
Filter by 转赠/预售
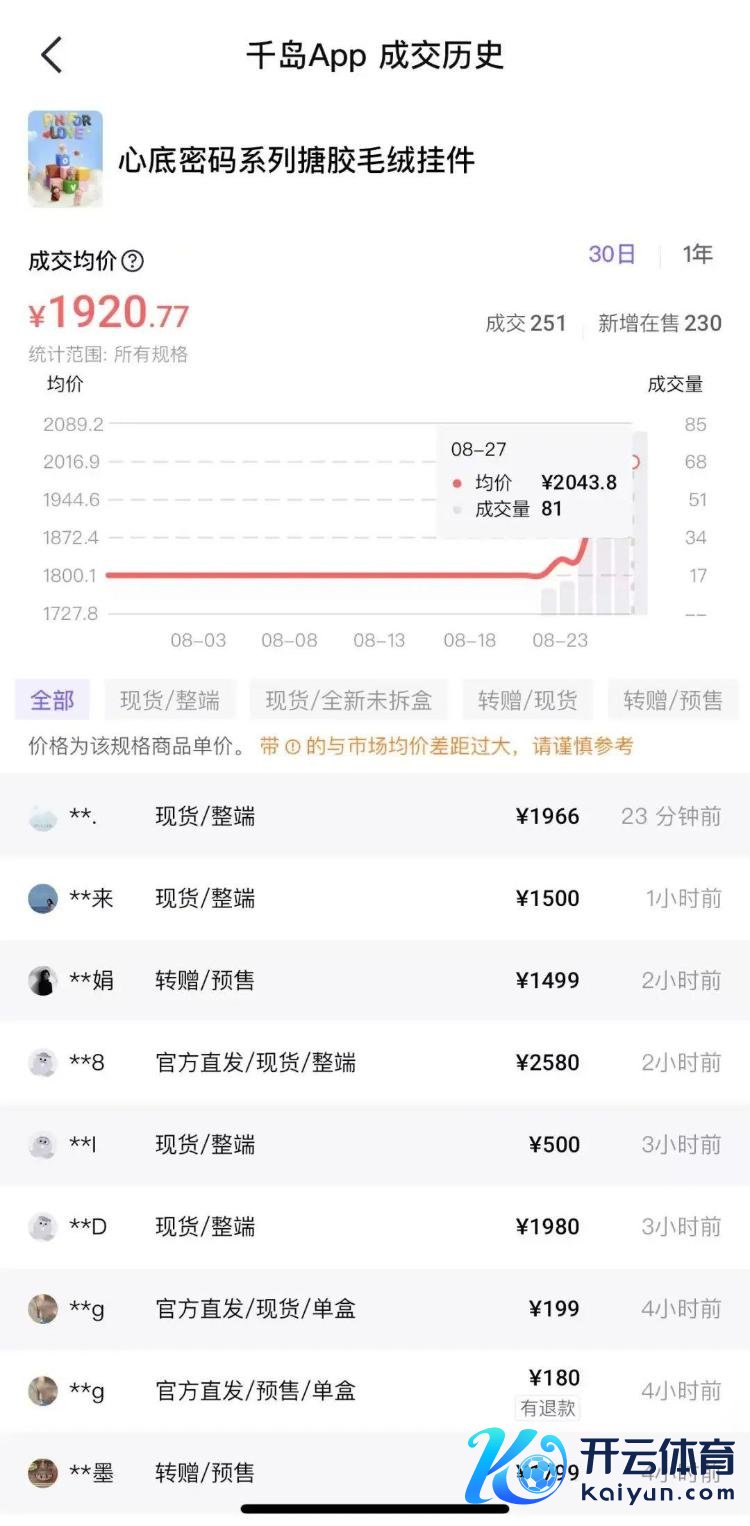point(673,700)
